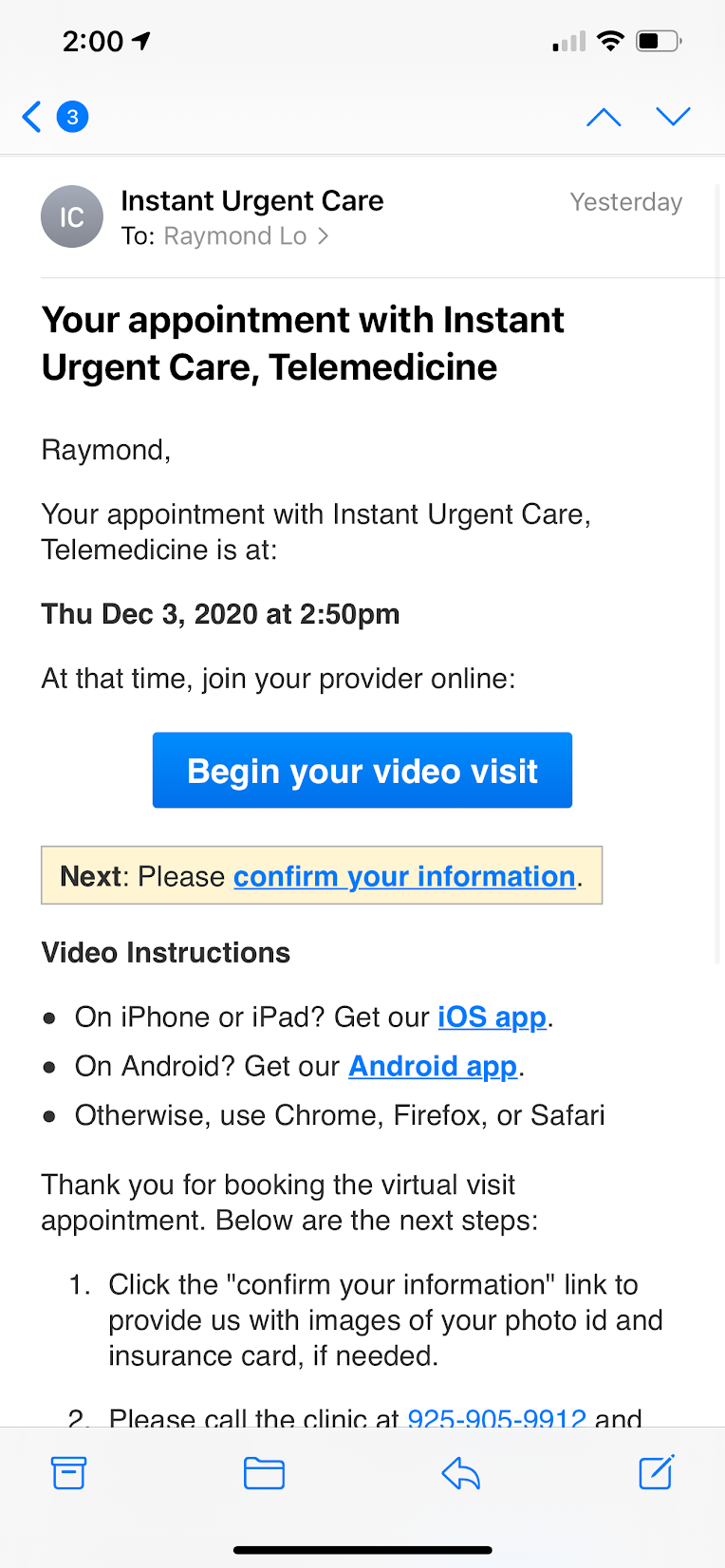Call the clinic at 925-905-9912
The width and height of the screenshot is (725, 1568).
[x=496, y=1418]
